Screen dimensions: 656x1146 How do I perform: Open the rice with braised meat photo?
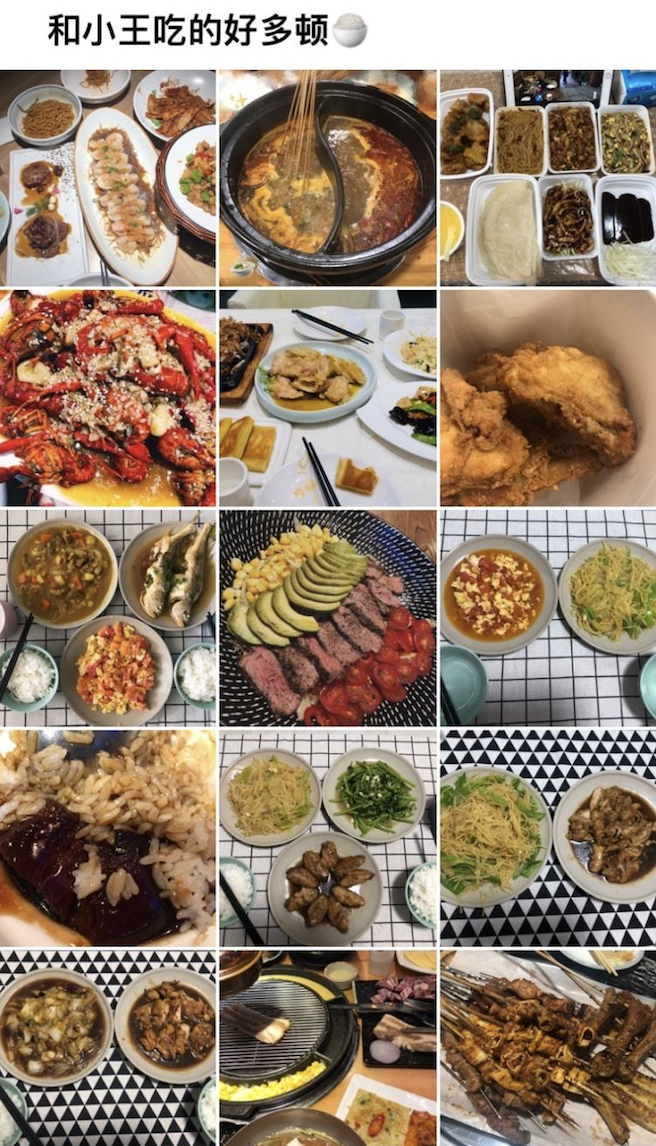108,838
